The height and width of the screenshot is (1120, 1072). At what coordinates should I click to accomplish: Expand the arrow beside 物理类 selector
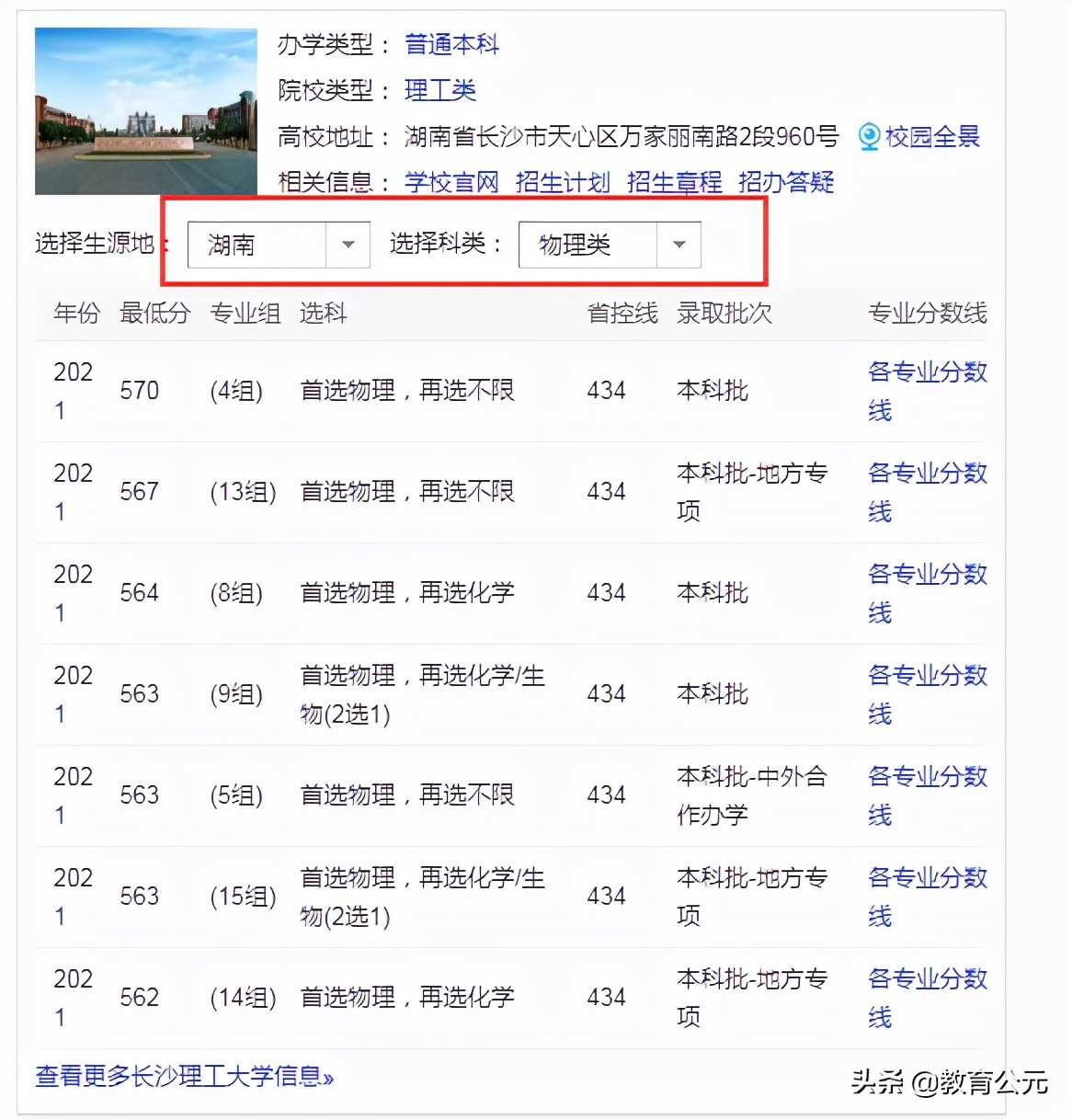coord(678,245)
